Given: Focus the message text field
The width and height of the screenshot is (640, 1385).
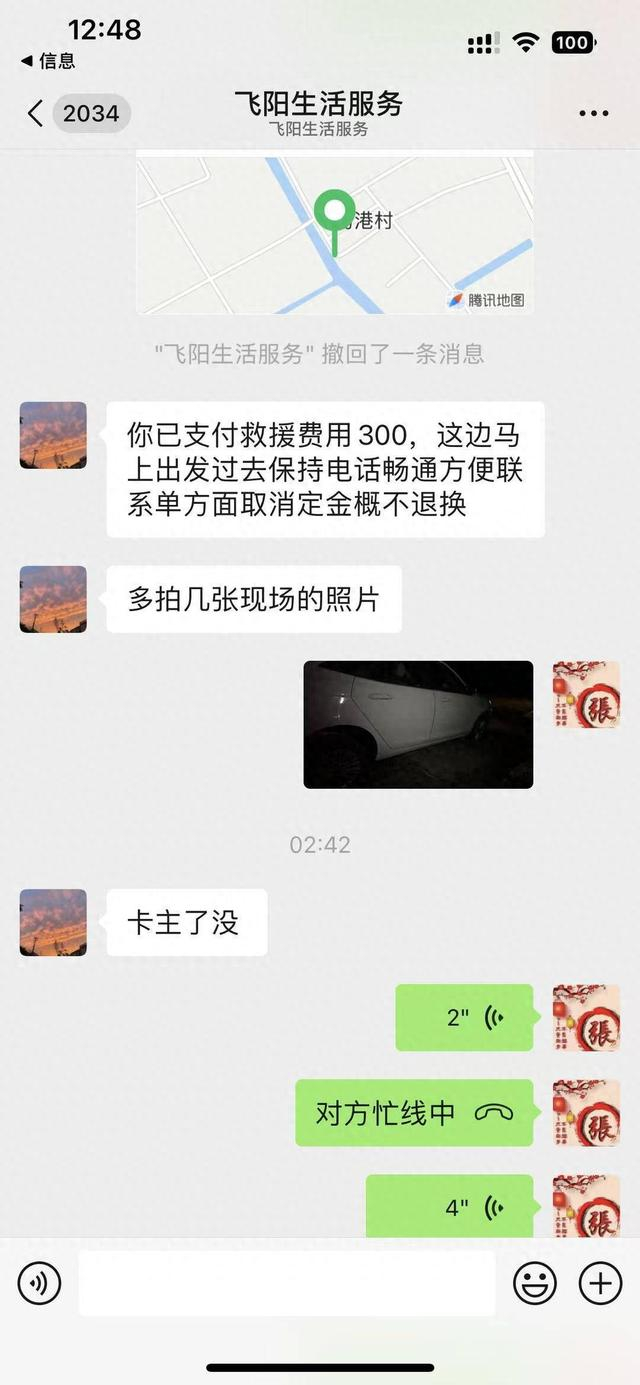Looking at the screenshot, I should [287, 1283].
